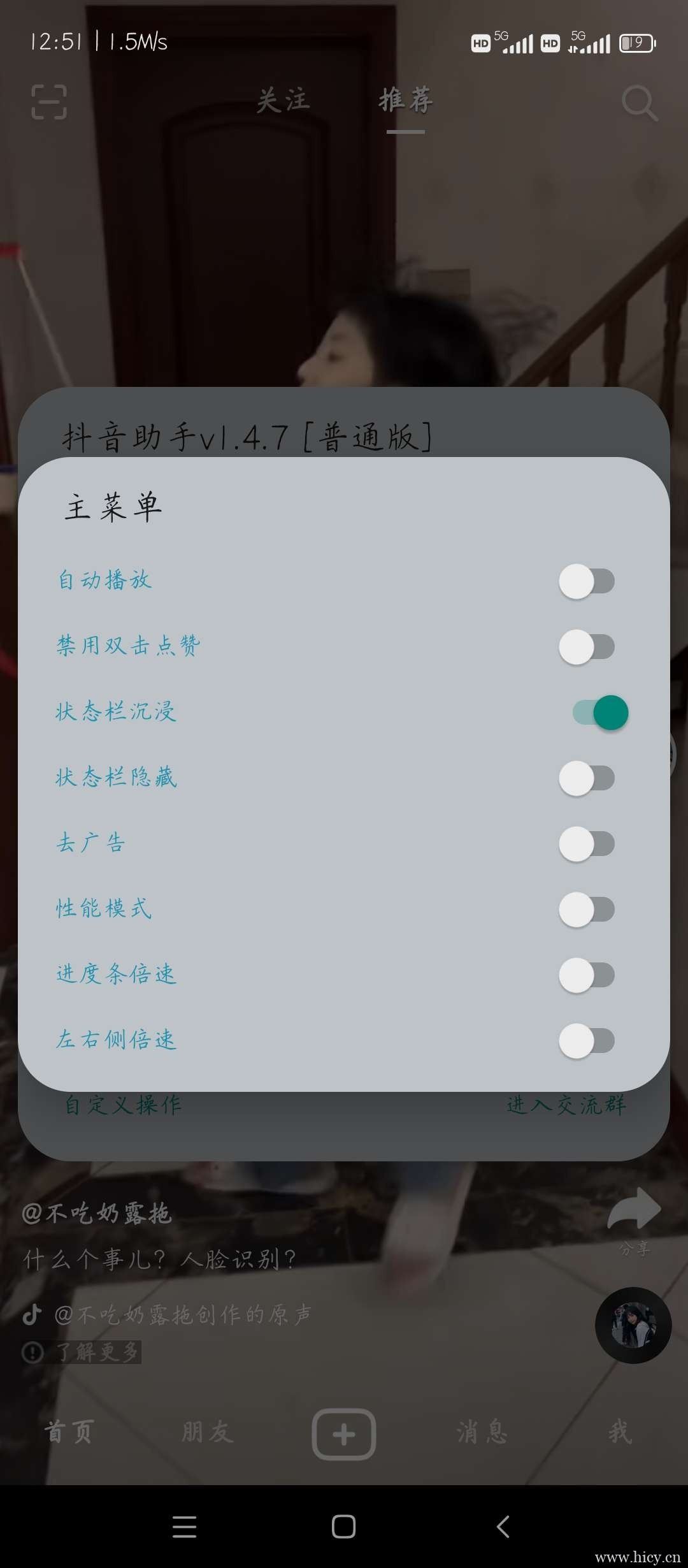Enable 自动播放 autoplay
688x1568 pixels.
(x=587, y=581)
